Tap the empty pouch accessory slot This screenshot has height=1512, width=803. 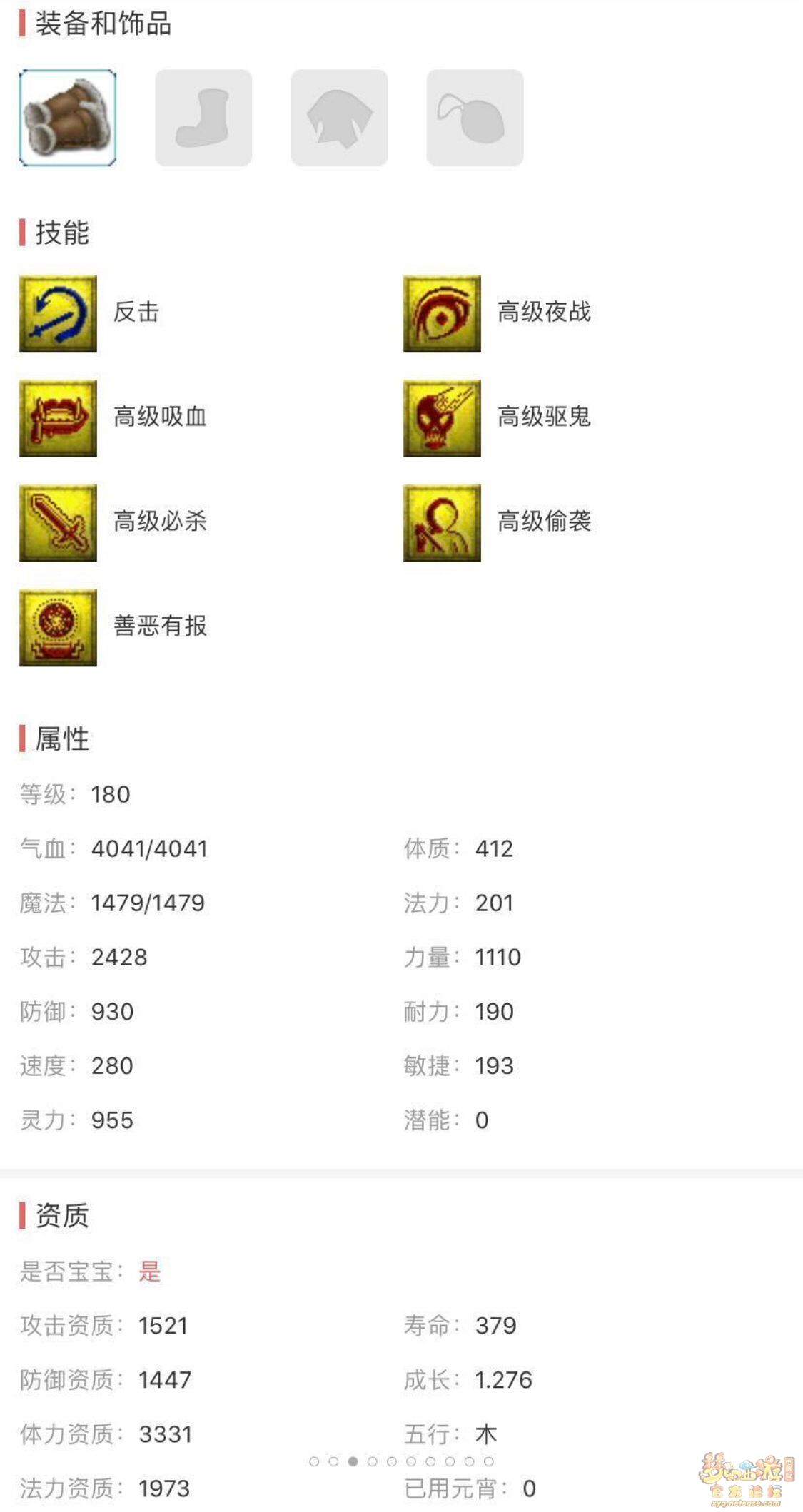pyautogui.click(x=475, y=118)
